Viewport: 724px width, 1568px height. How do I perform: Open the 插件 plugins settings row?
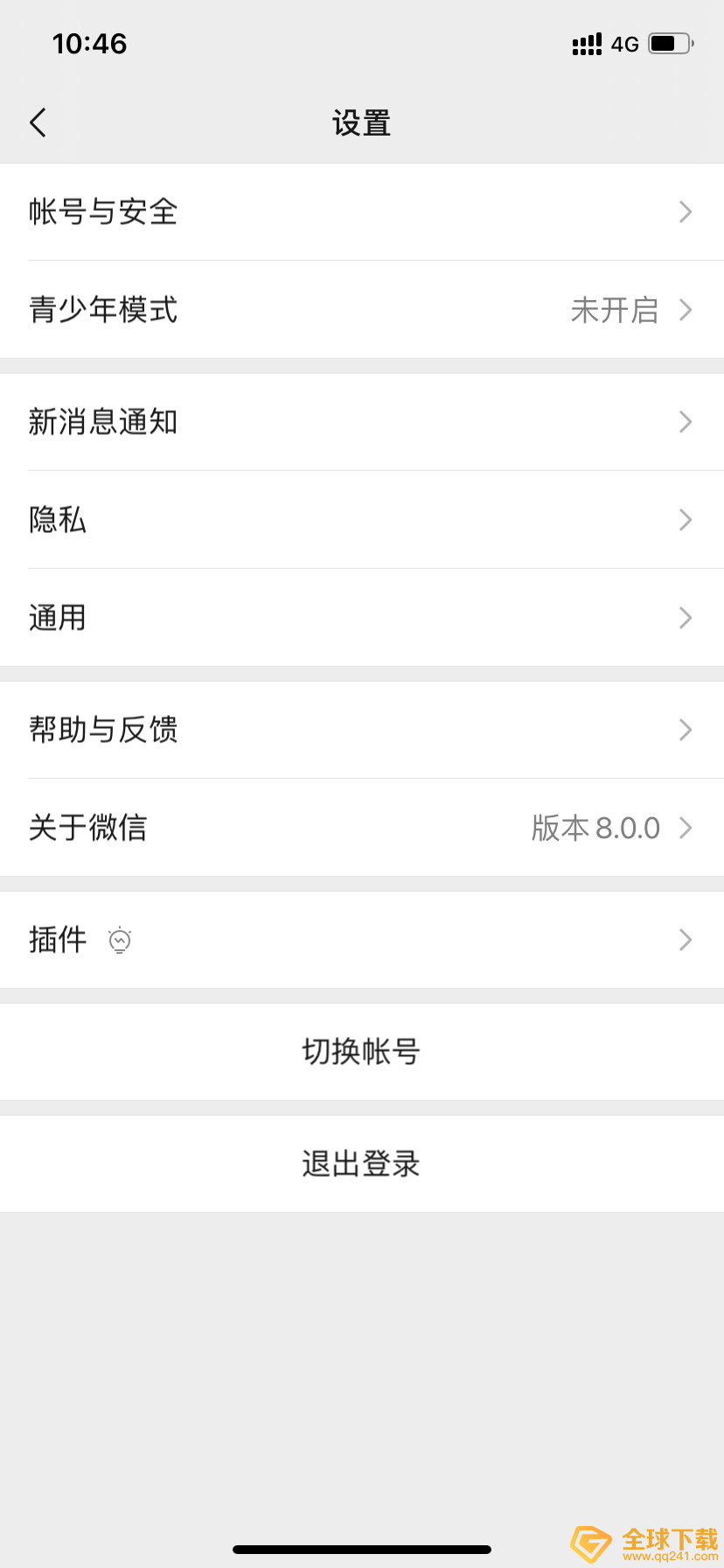point(362,941)
